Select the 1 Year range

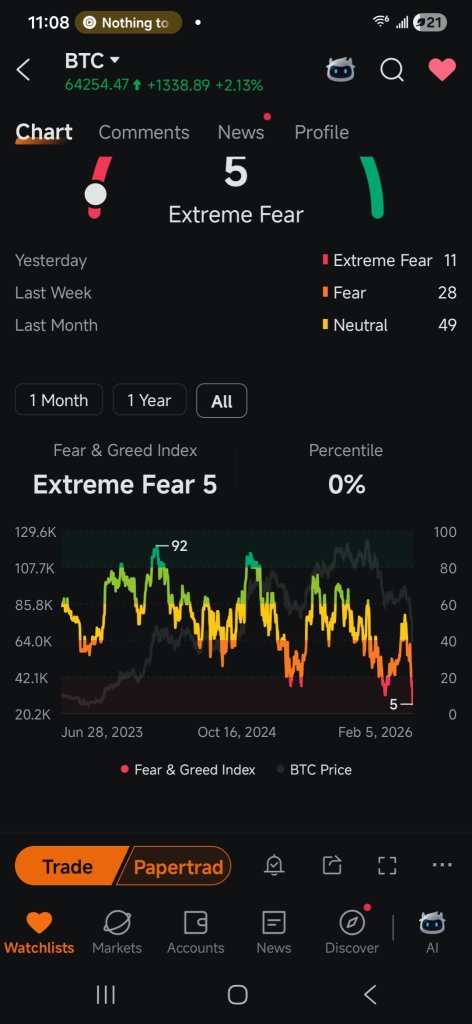click(149, 400)
